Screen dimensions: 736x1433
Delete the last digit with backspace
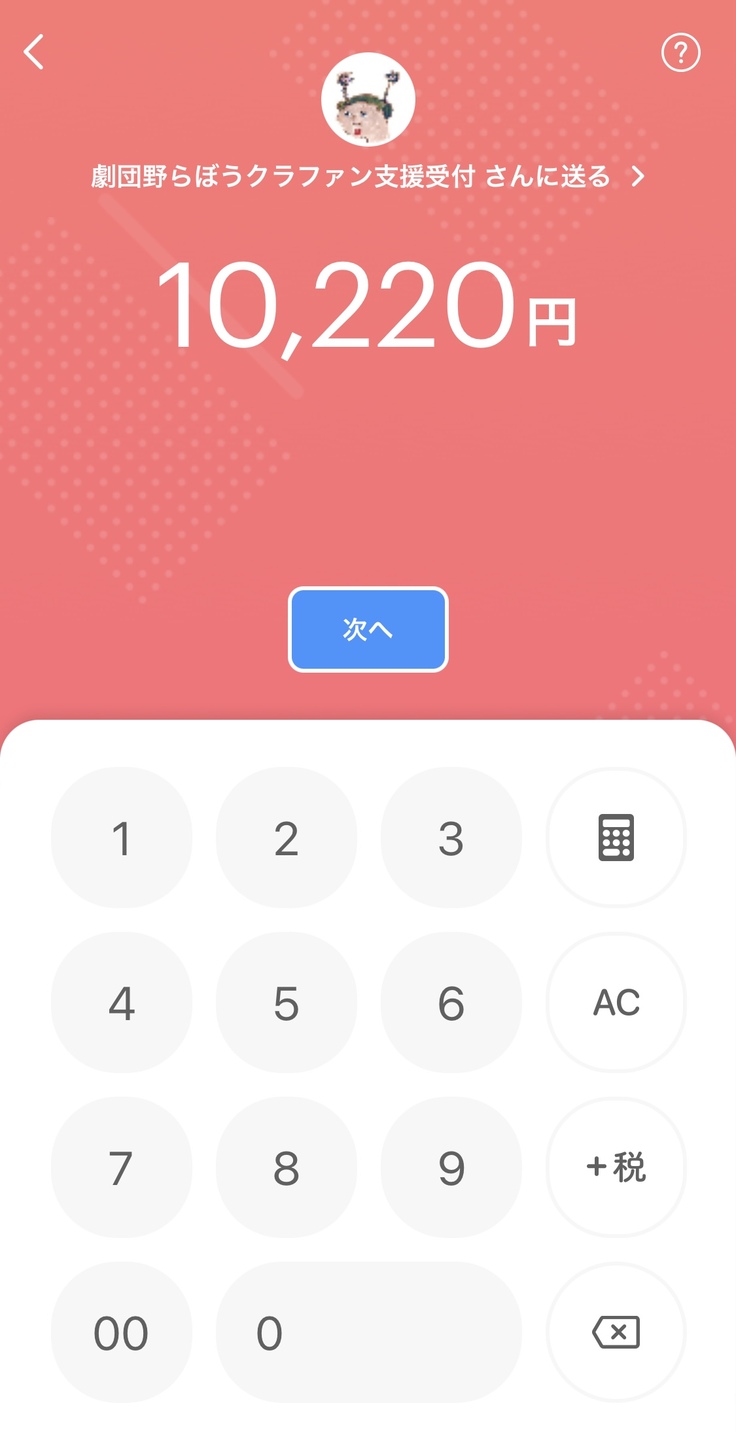coord(616,1333)
